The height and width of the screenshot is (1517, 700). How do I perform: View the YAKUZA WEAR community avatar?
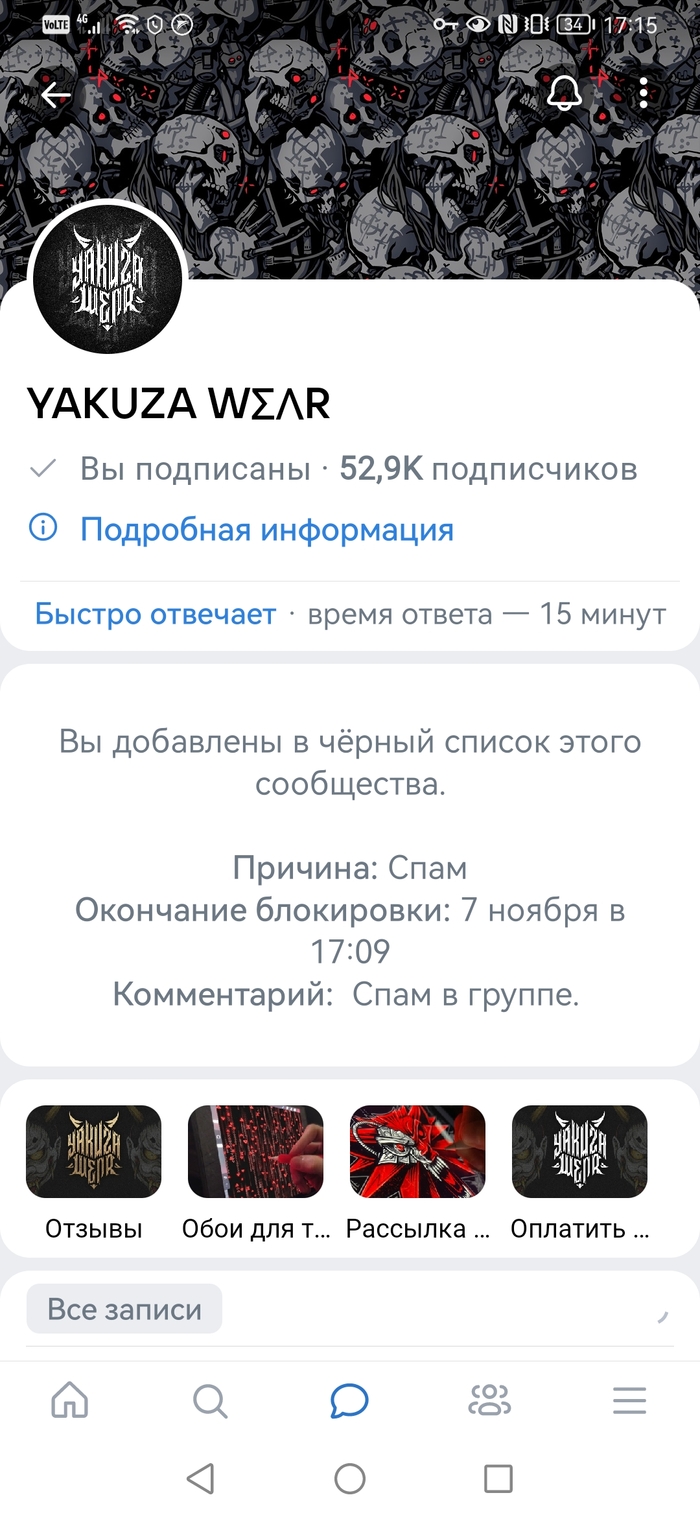[x=107, y=280]
